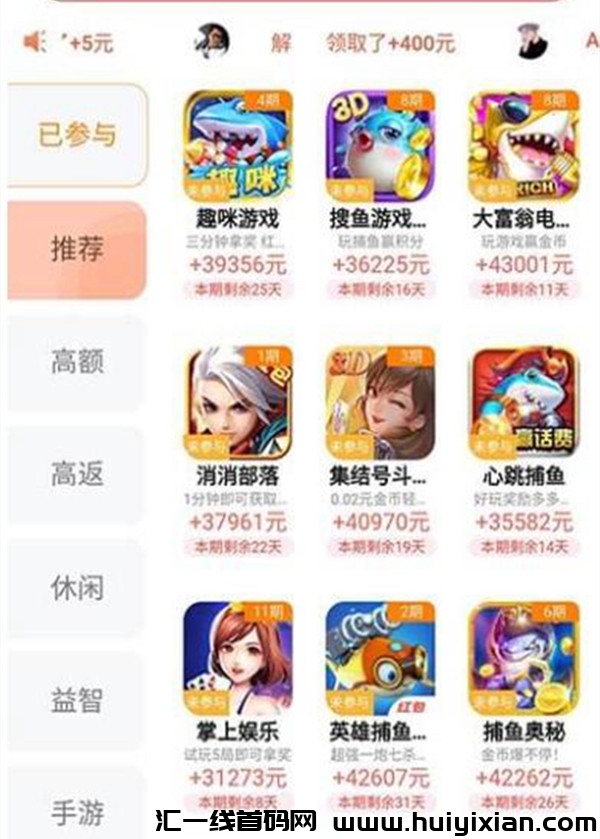
Task: Select the 益智 category
Action: point(77,700)
